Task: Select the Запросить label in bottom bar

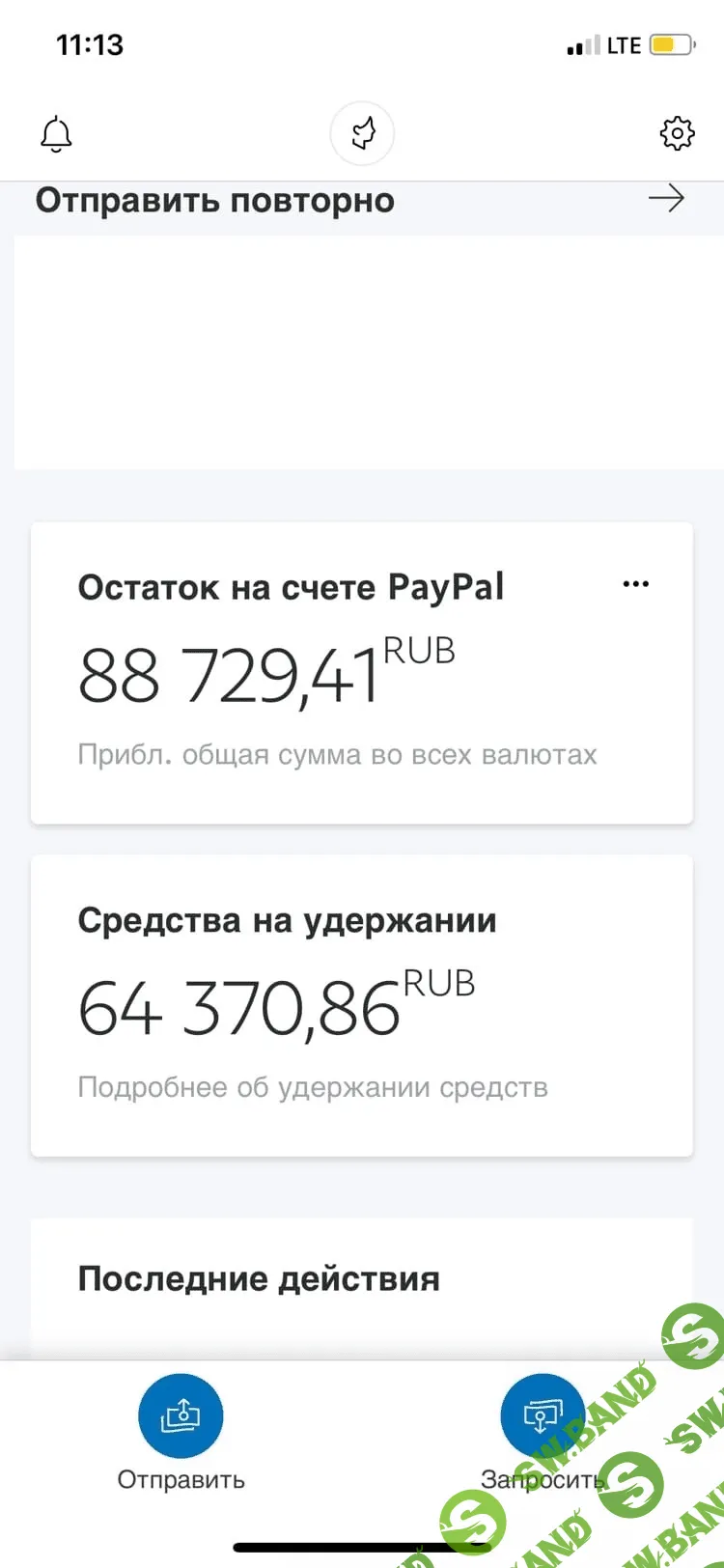Action: [x=542, y=1478]
